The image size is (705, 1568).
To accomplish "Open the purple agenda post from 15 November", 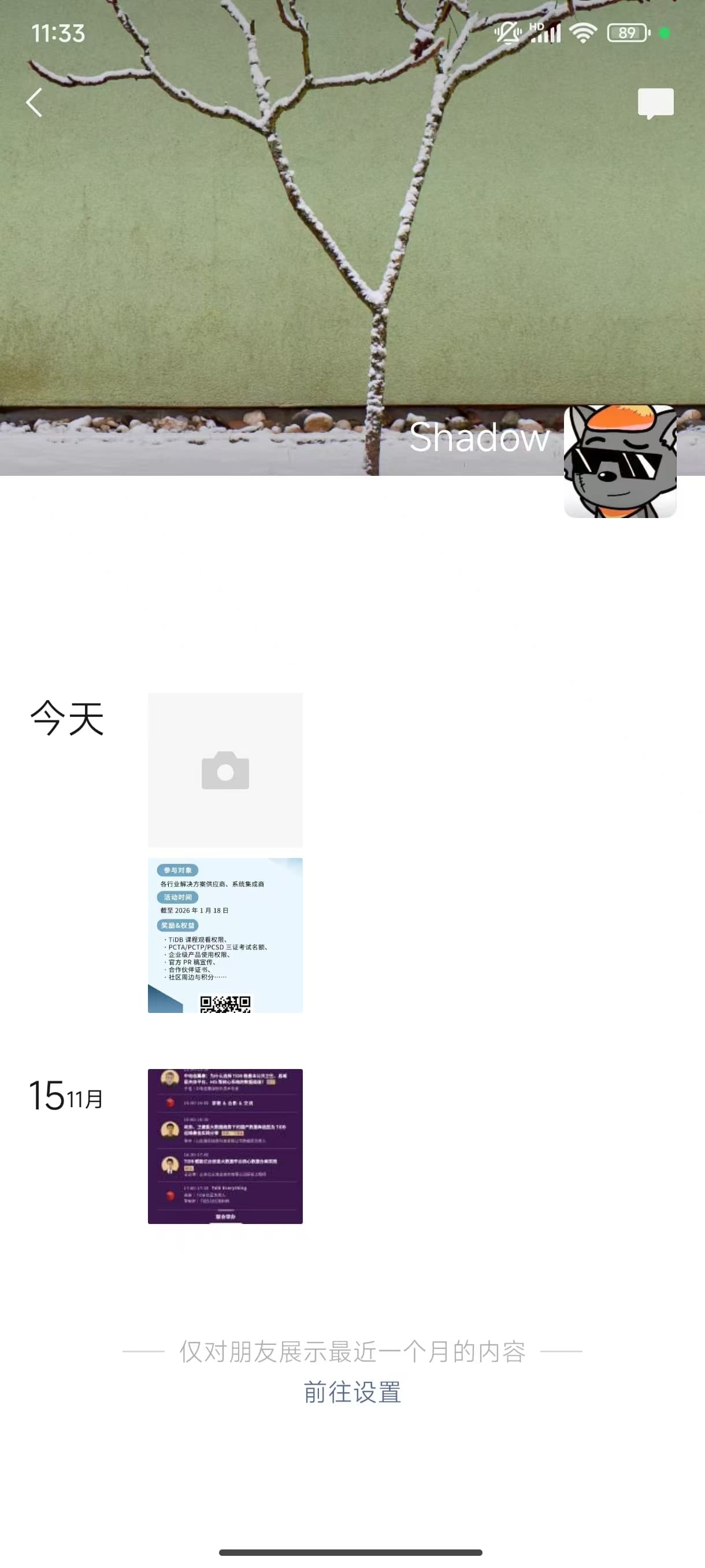I will [225, 1146].
